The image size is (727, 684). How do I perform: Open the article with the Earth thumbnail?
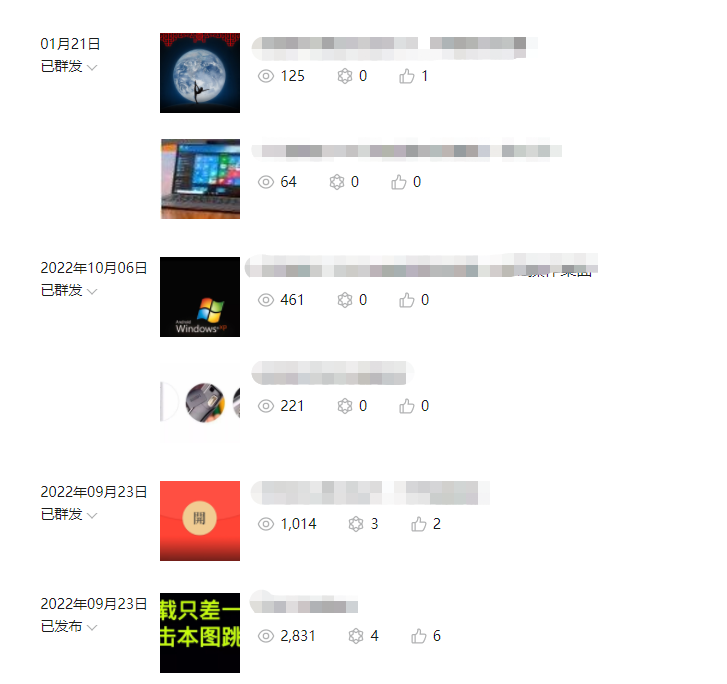pos(200,73)
